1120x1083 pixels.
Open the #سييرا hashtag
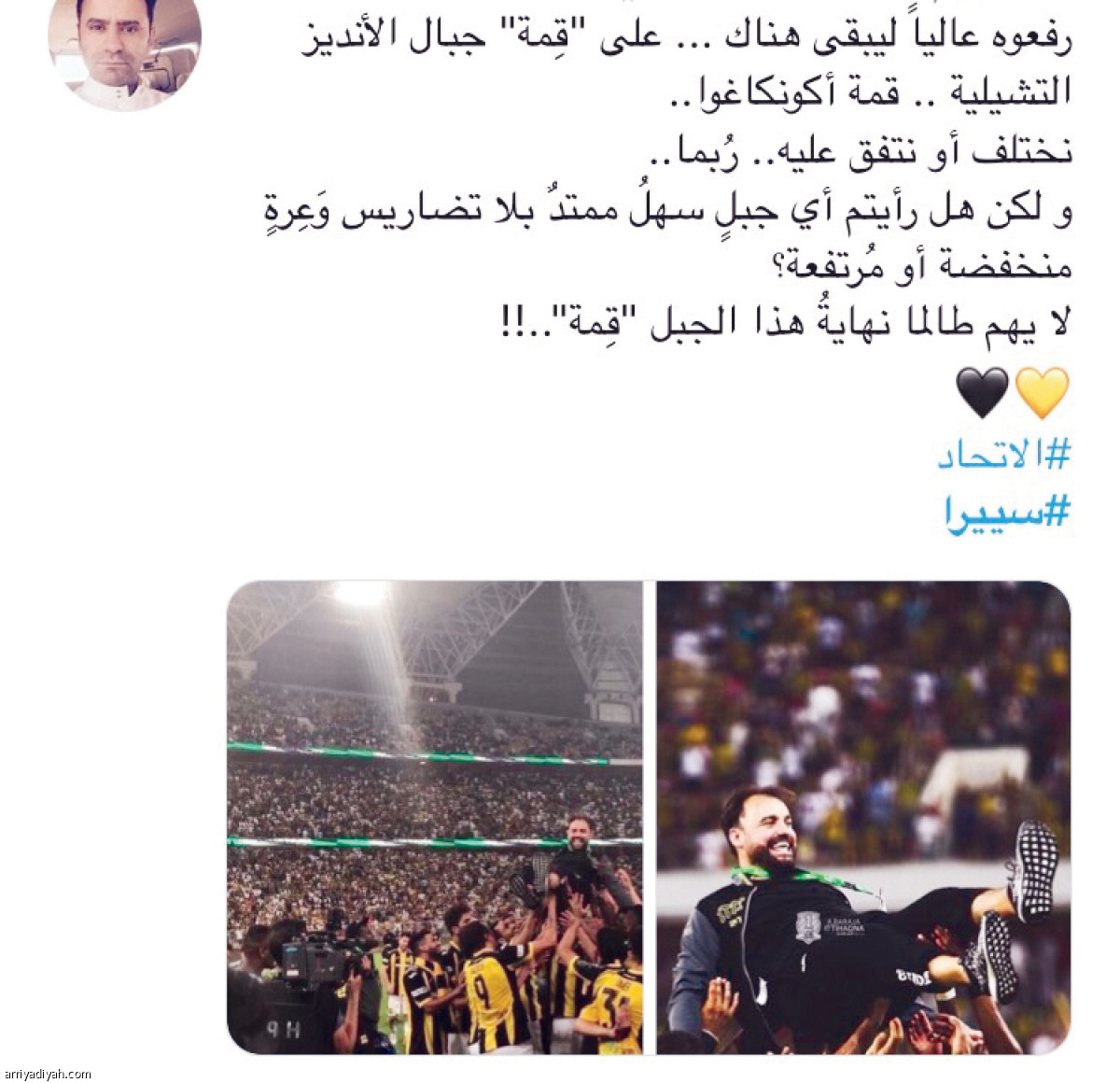coord(1002,512)
